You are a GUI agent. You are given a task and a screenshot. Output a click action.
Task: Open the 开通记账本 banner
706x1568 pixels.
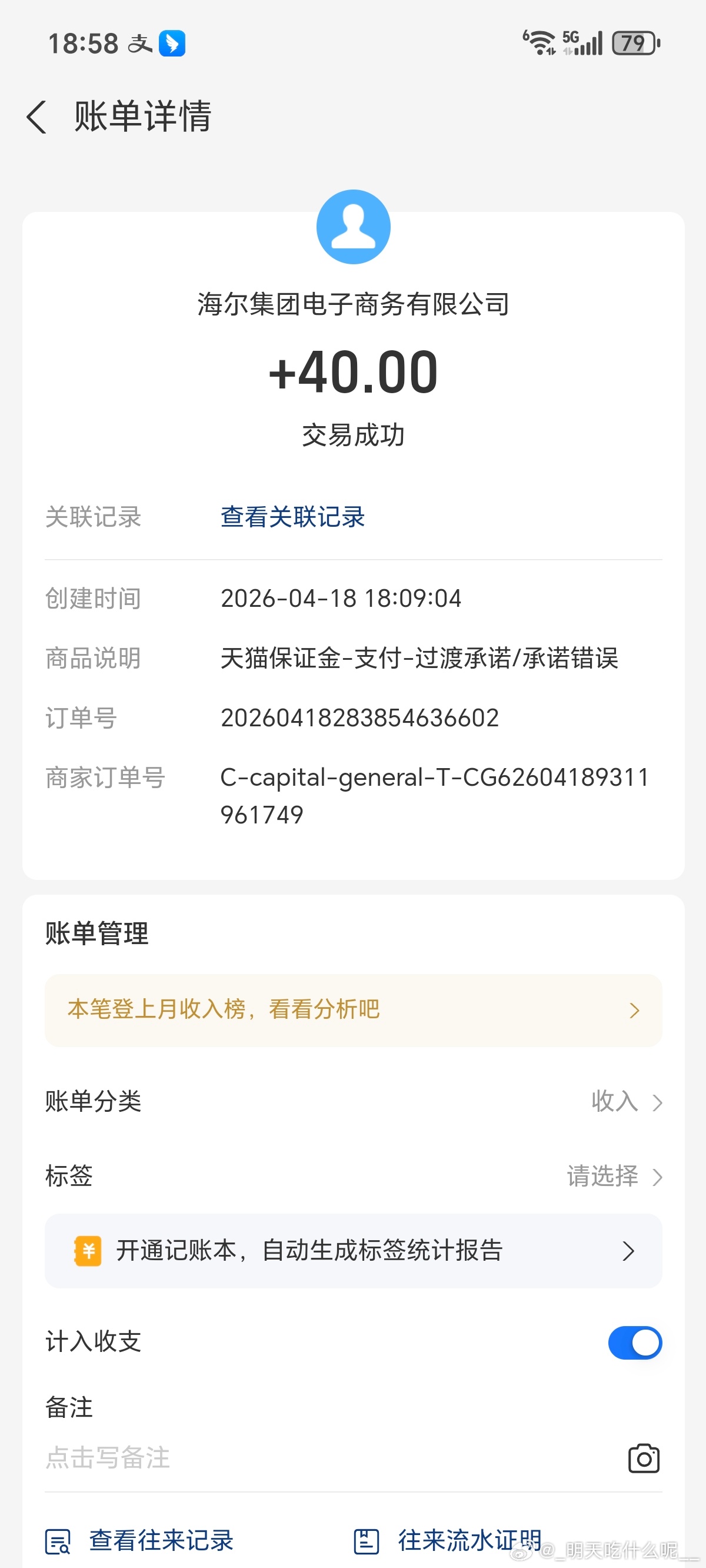pyautogui.click(x=353, y=1251)
